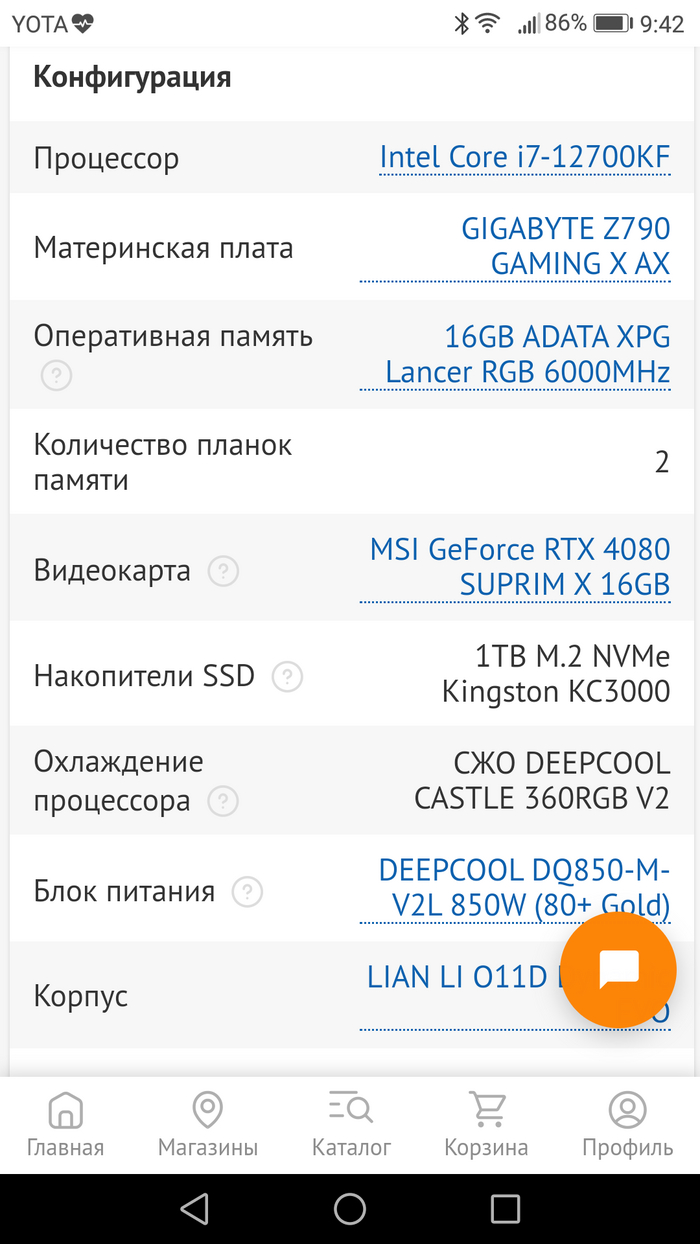Image resolution: width=700 pixels, height=1244 pixels.
Task: Open the MSI GeForce RTX 4080 SUPRIM link
Action: 519,567
